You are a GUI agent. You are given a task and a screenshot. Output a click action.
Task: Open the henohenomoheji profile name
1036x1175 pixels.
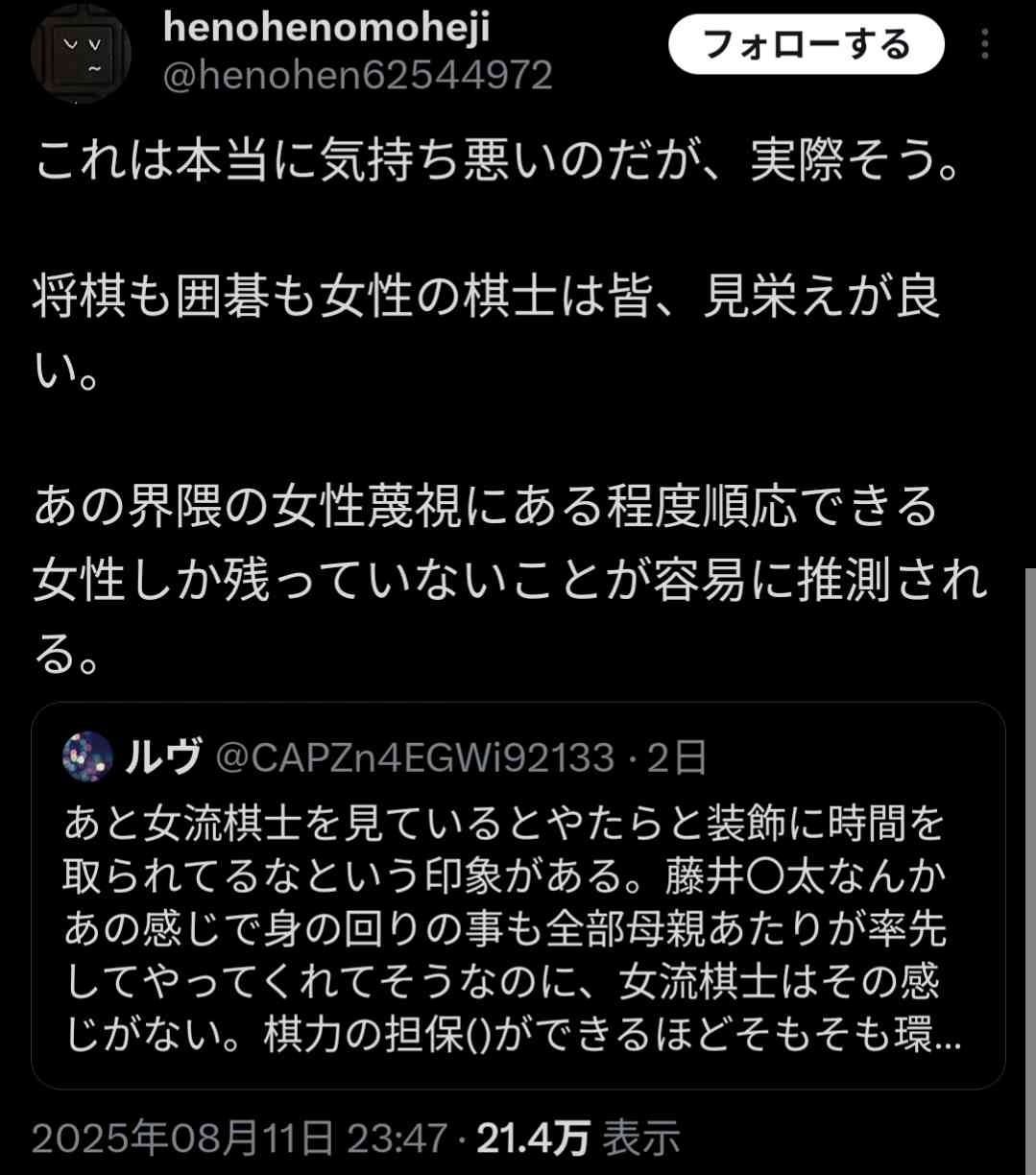click(326, 26)
